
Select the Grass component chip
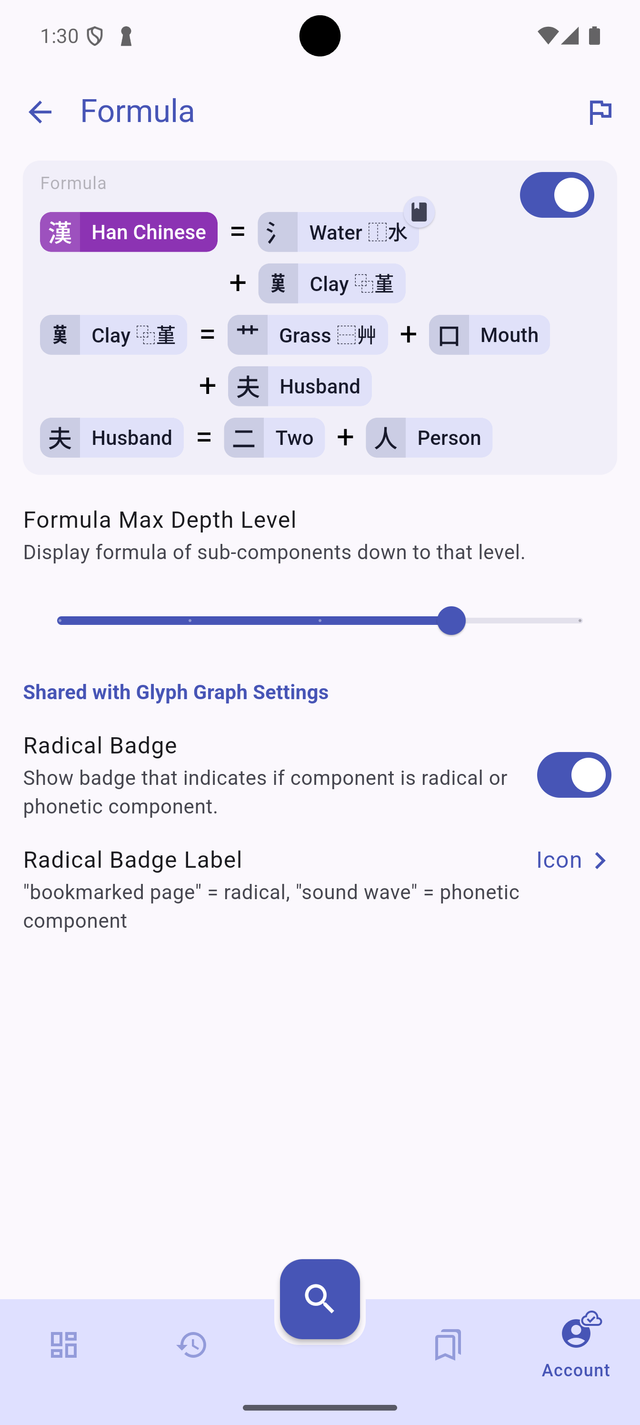tap(307, 335)
